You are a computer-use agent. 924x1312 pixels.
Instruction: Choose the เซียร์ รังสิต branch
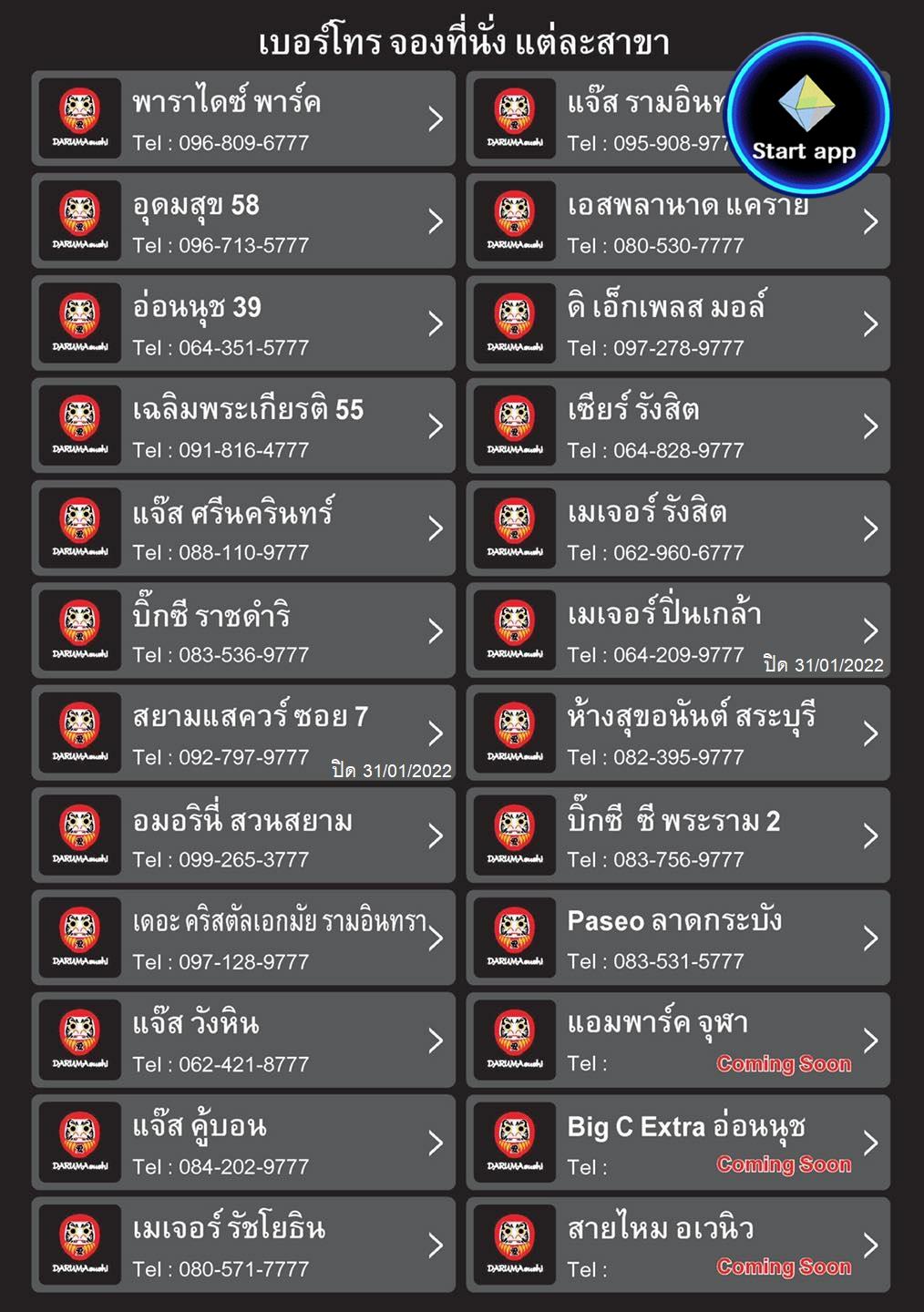pyautogui.click(x=678, y=426)
